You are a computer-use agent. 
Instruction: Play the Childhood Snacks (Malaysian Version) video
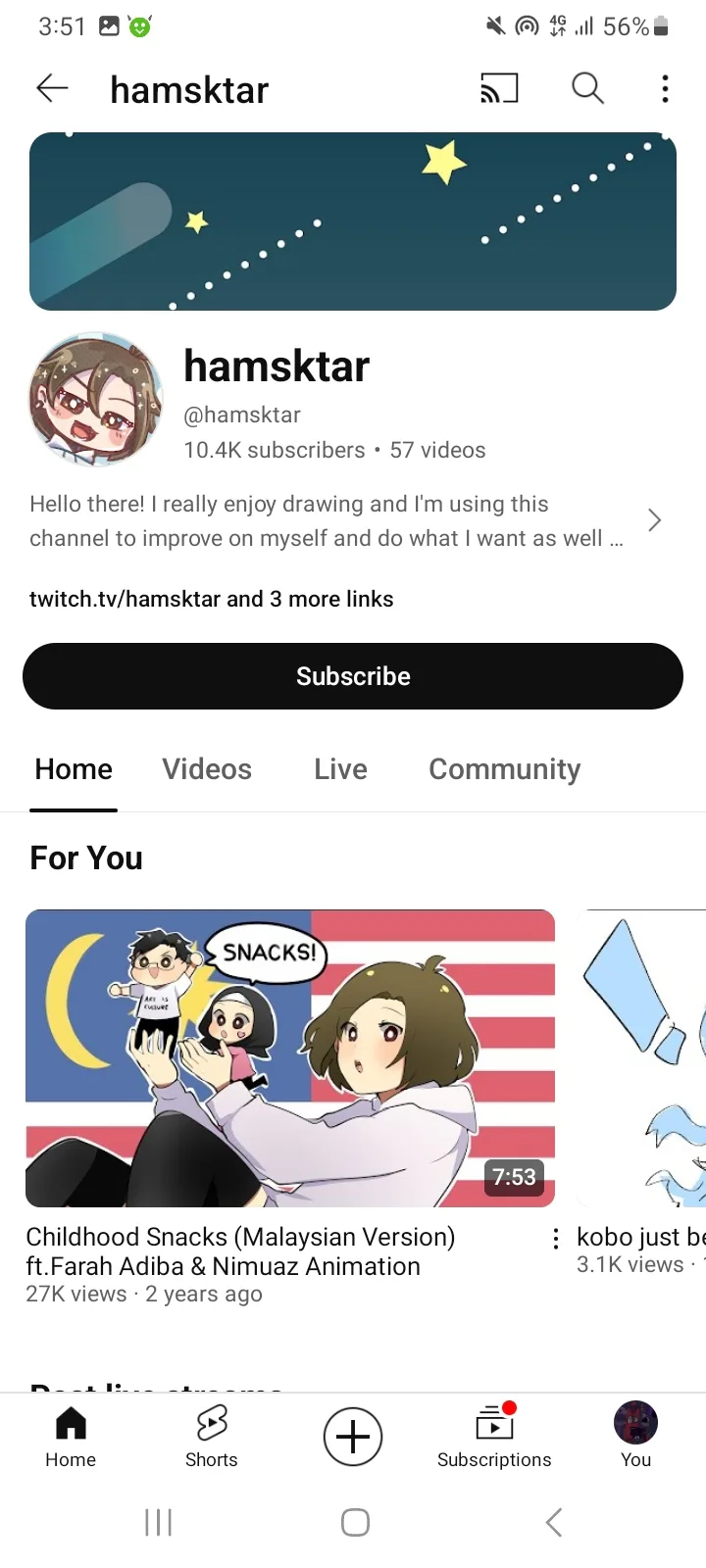pos(290,1058)
